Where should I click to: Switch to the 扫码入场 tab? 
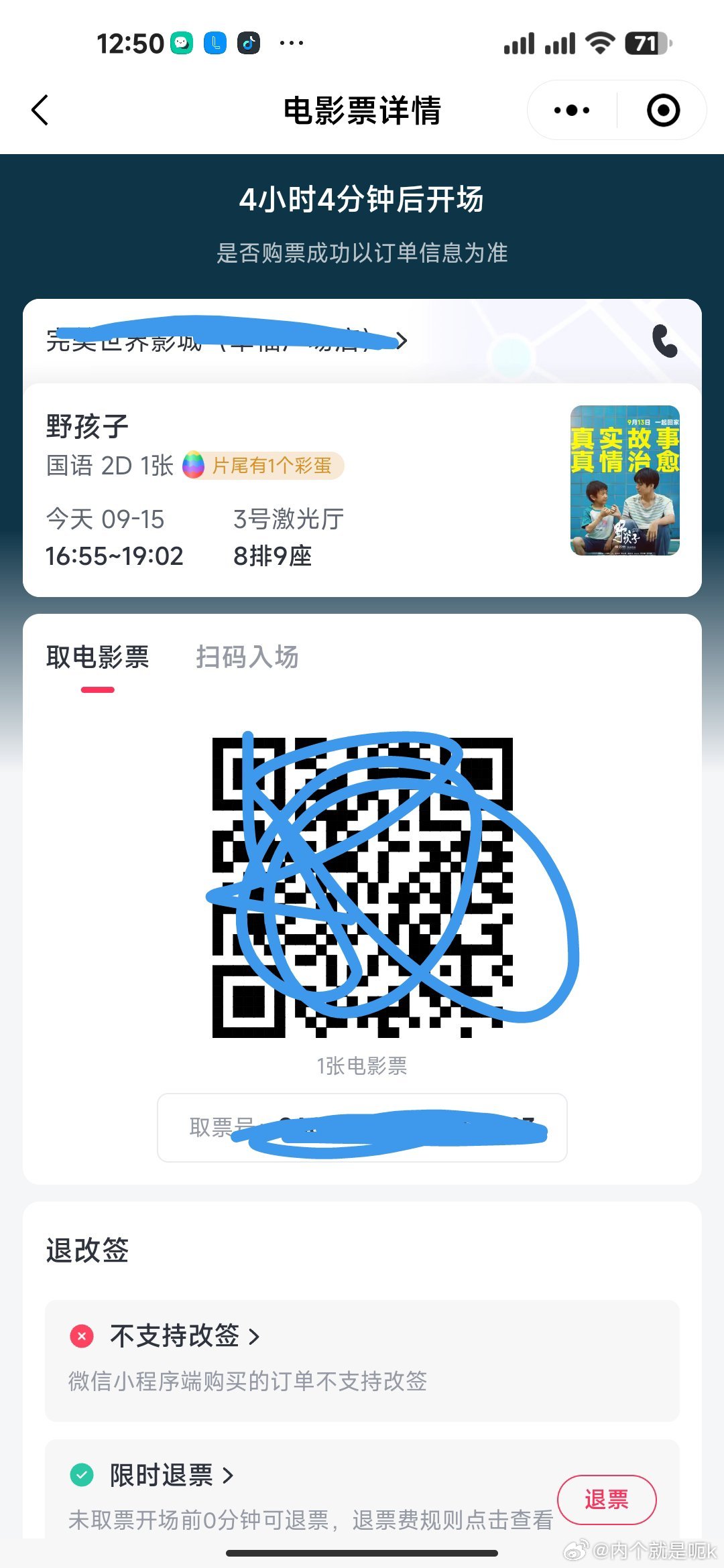247,657
